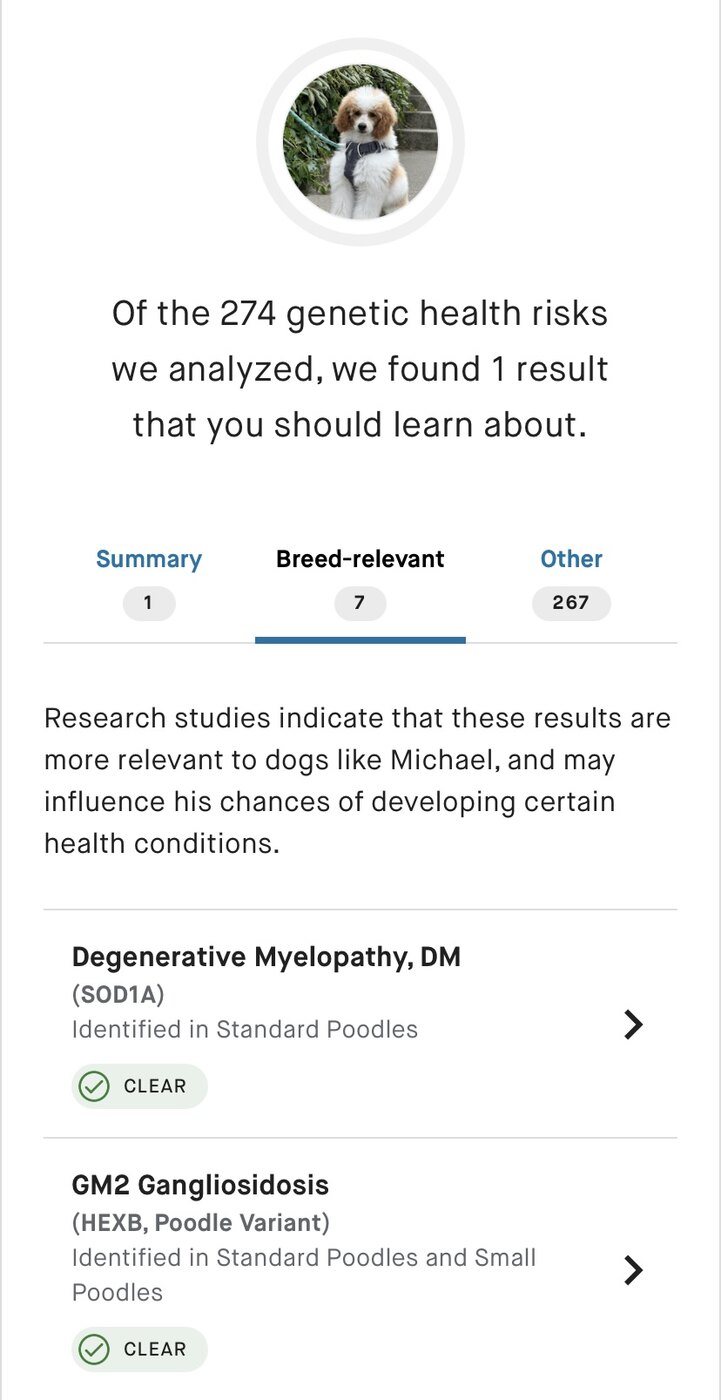Select the Breed-relevant tab

pyautogui.click(x=360, y=581)
